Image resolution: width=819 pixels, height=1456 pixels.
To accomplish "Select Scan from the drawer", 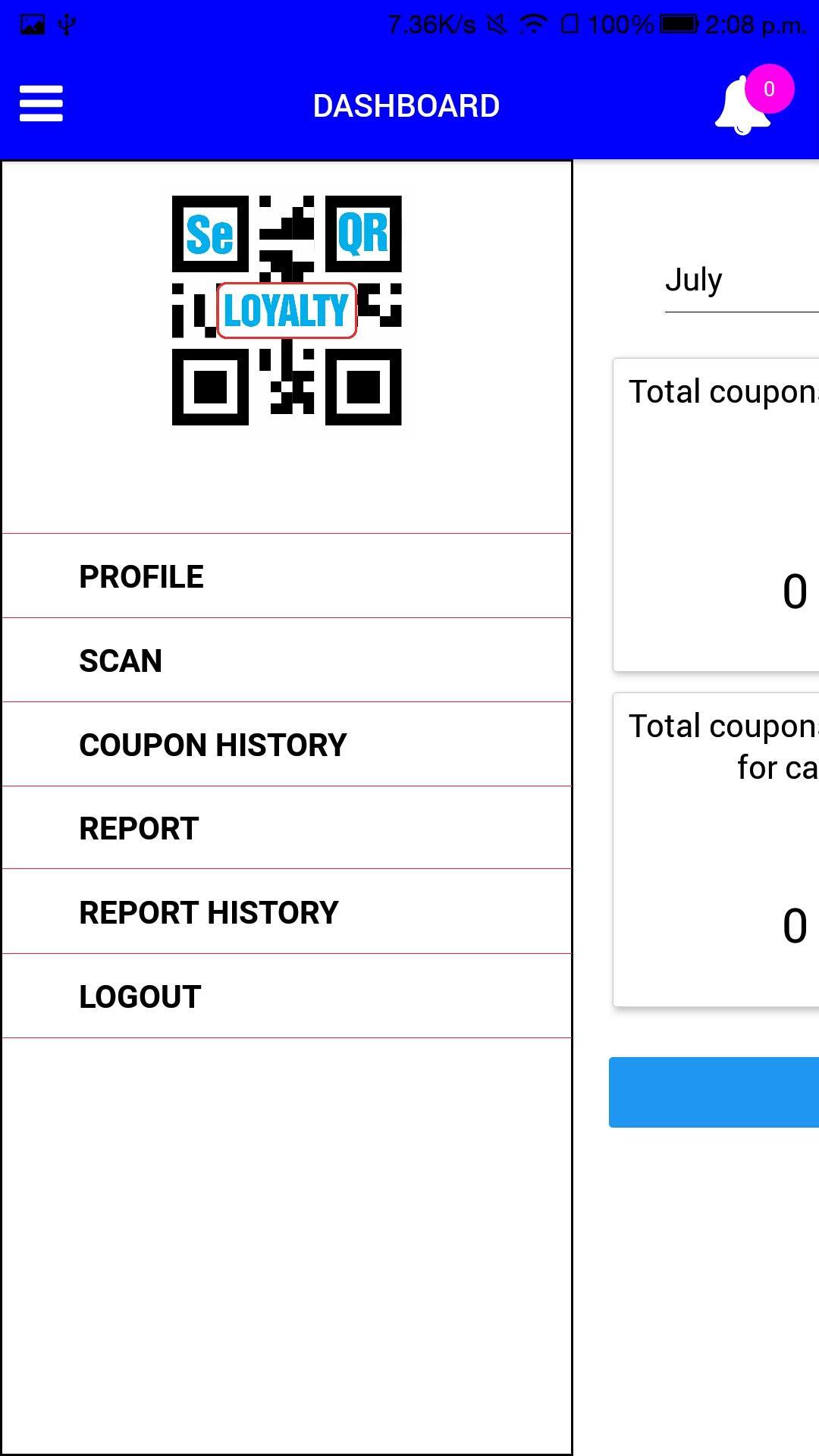I will [287, 661].
